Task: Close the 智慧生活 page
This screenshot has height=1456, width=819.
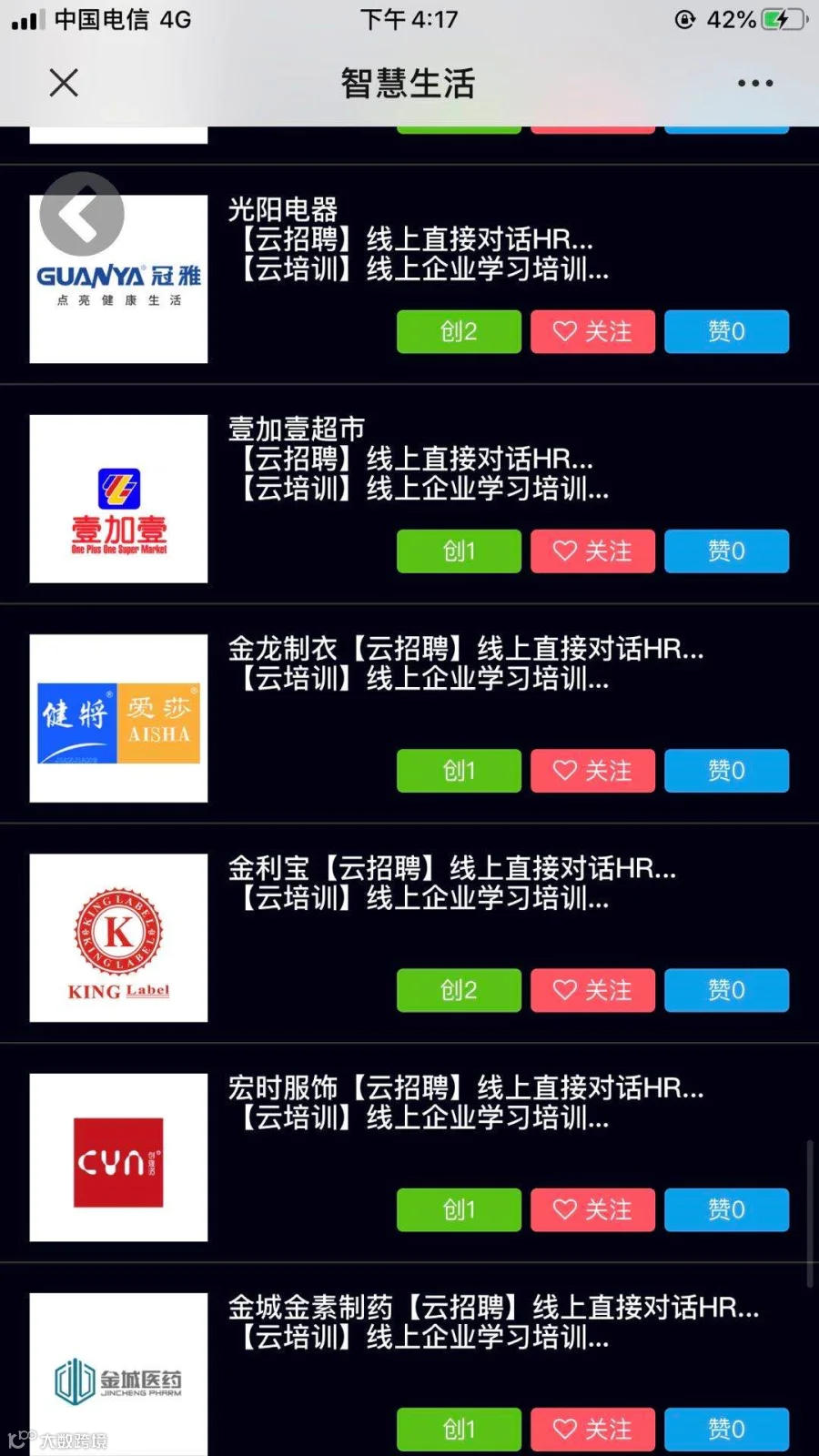Action: coord(64,83)
